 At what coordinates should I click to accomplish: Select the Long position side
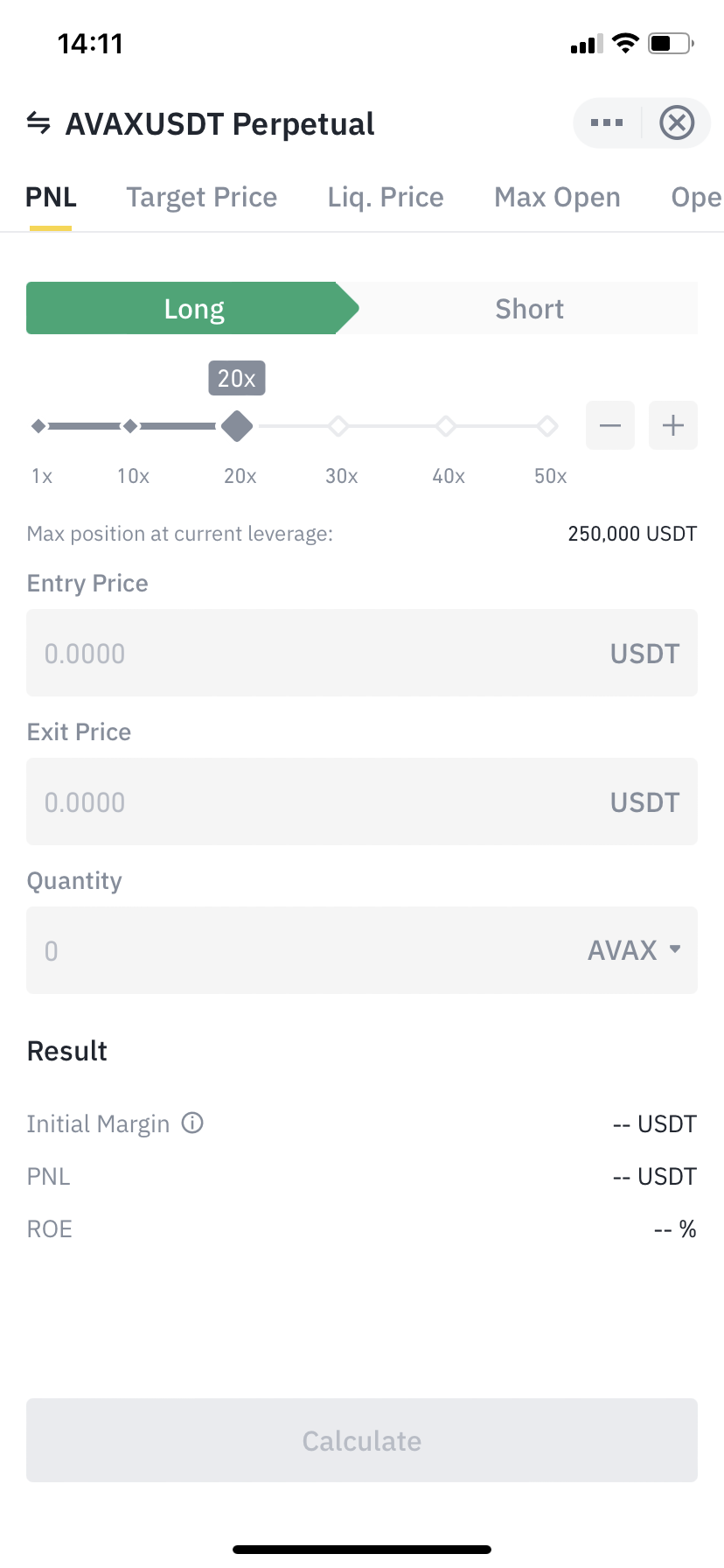pyautogui.click(x=194, y=309)
